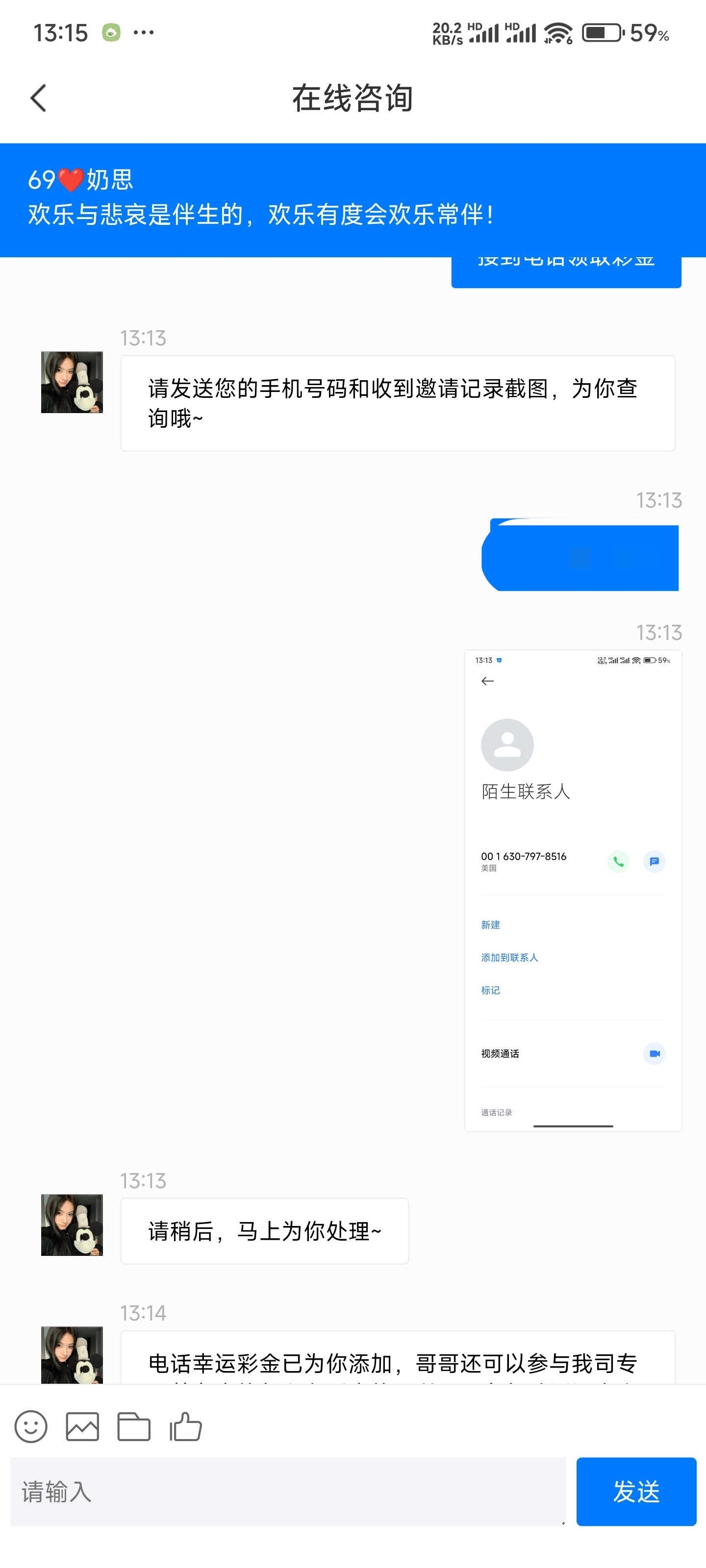Attach a picture from the gallery
706x1568 pixels.
point(82,1426)
